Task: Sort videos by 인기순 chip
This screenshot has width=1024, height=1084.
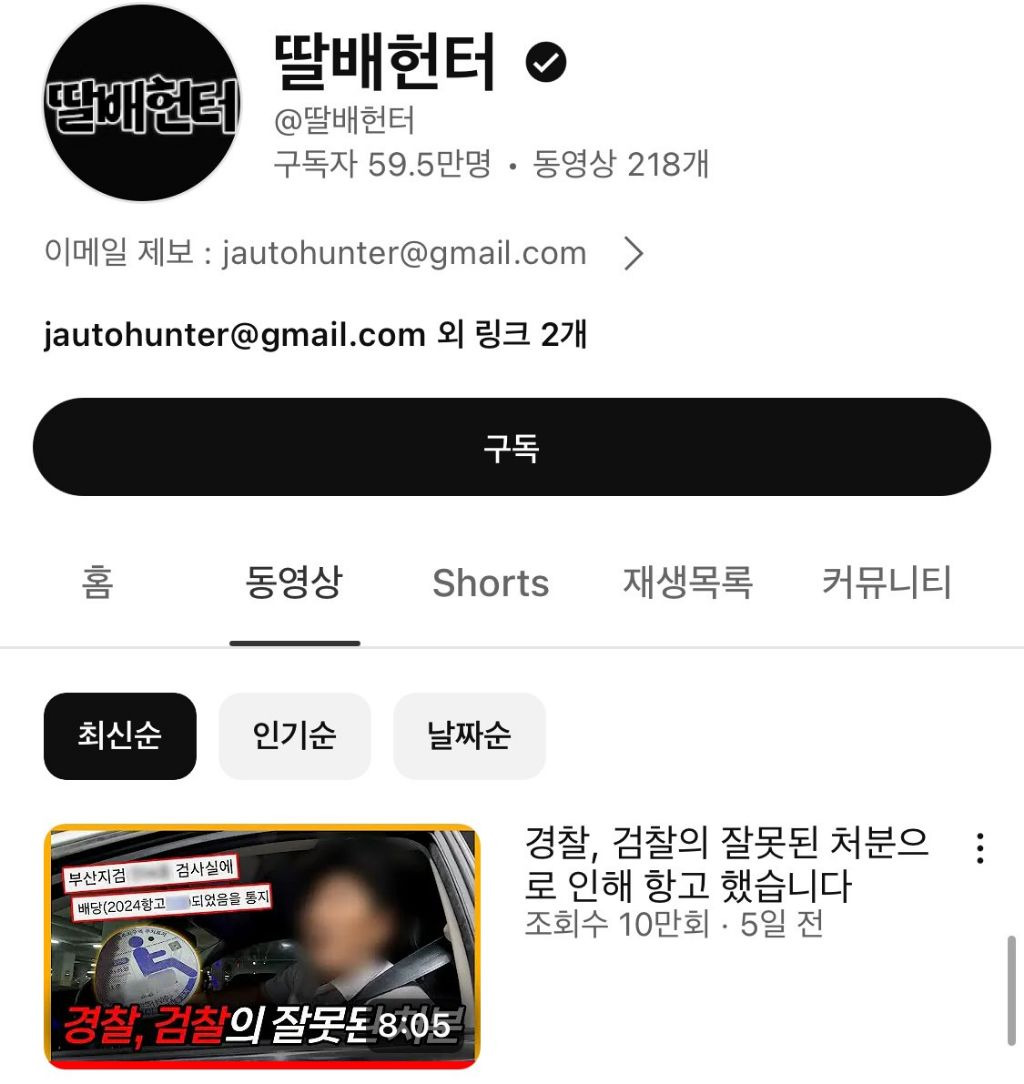Action: pos(295,736)
